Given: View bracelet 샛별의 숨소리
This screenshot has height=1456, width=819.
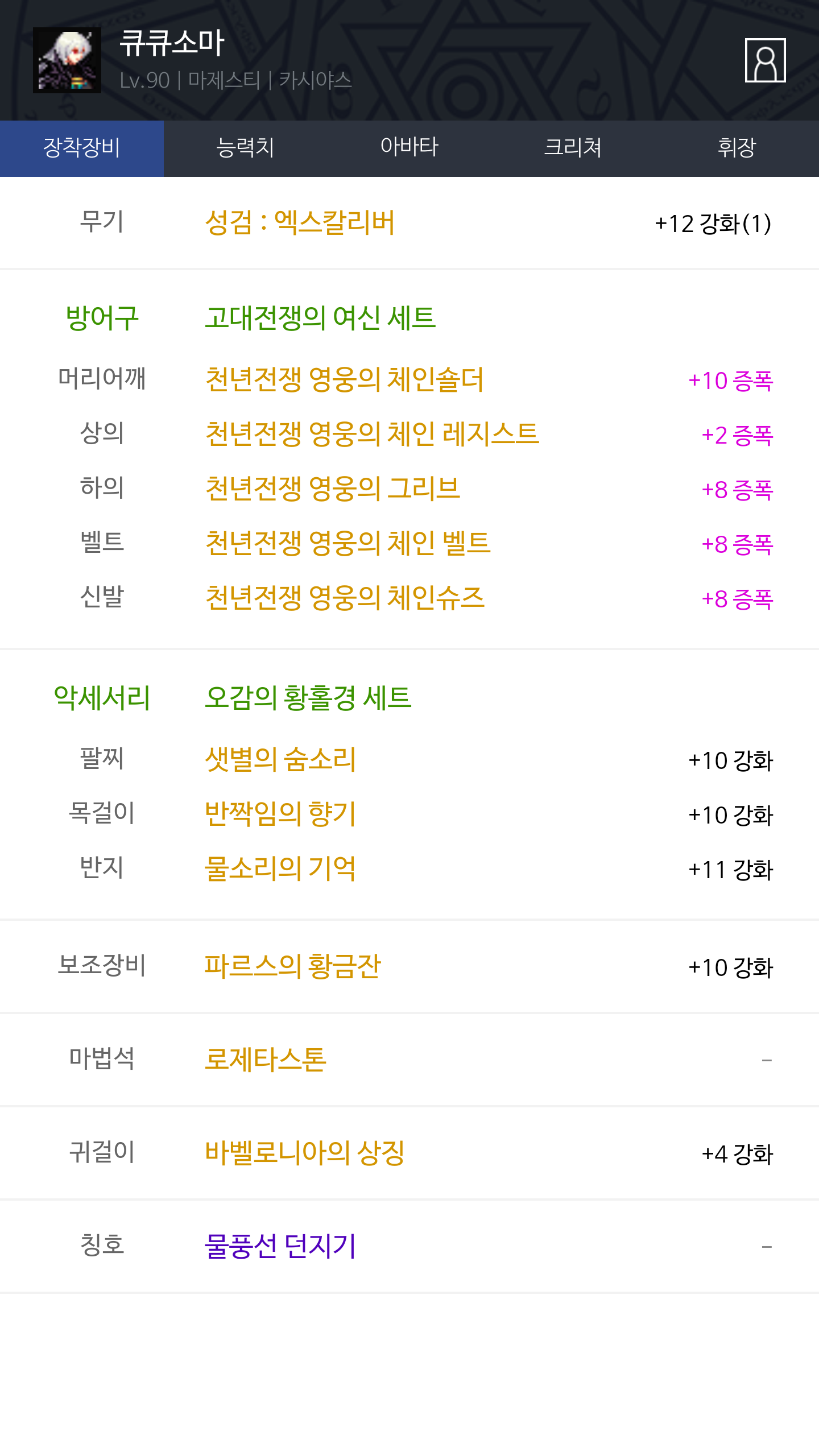Looking at the screenshot, I should click(280, 759).
